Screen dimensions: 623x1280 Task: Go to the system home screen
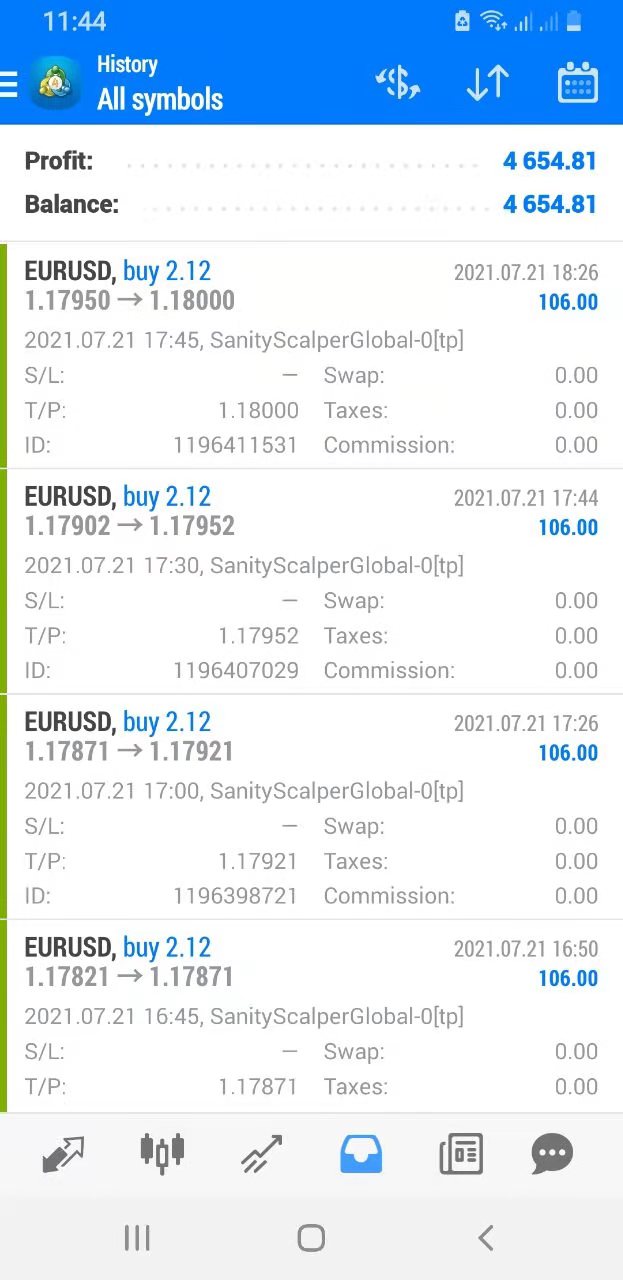pos(311,1239)
